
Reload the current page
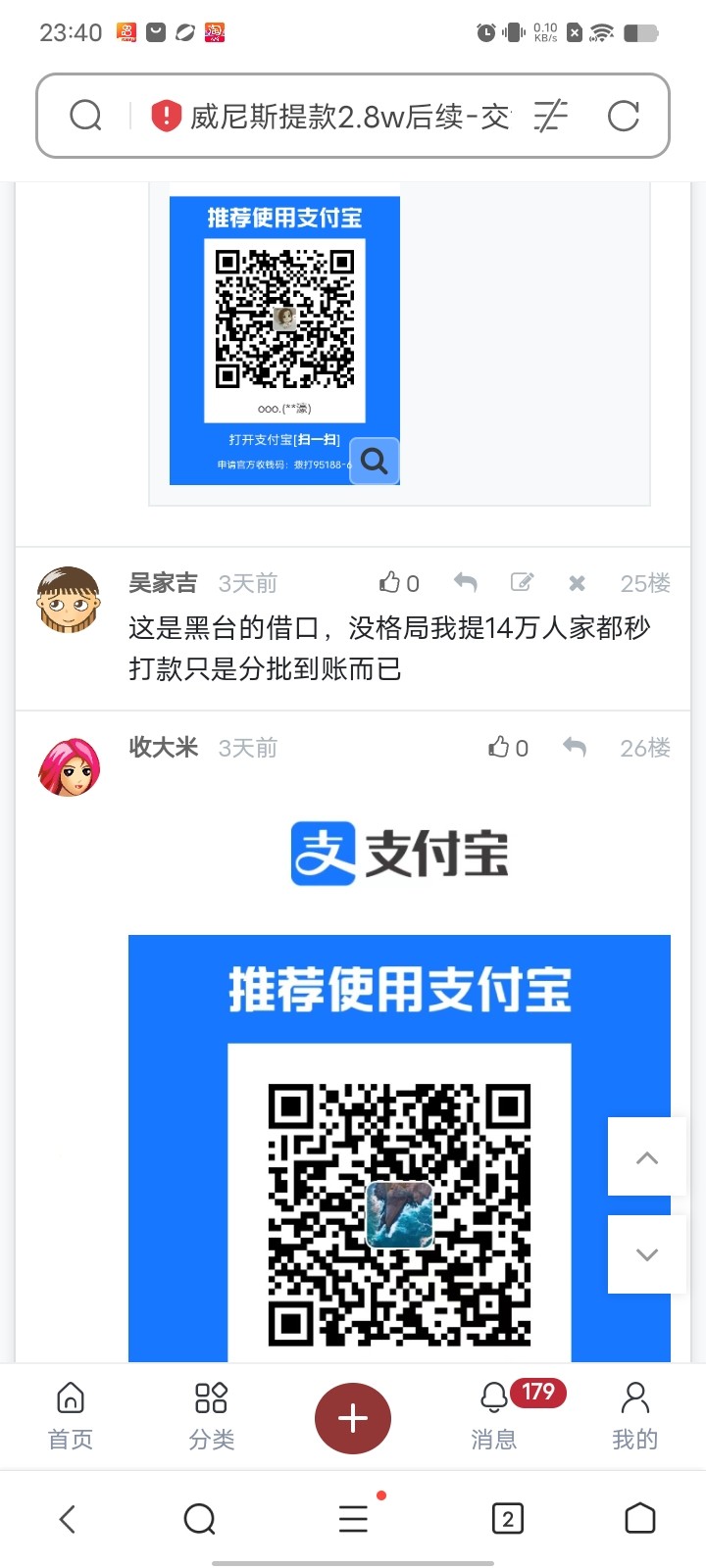[x=623, y=117]
